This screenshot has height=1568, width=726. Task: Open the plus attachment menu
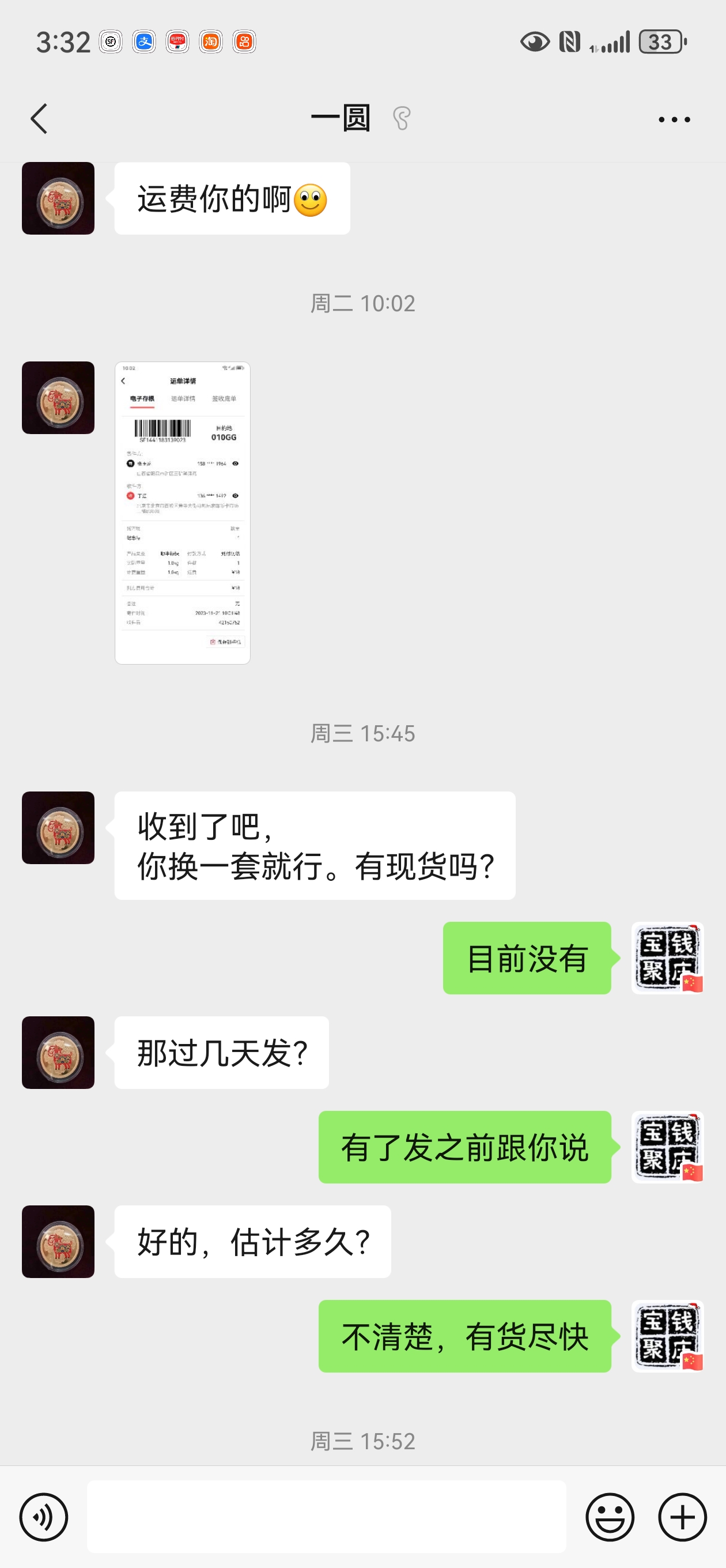tap(682, 1517)
